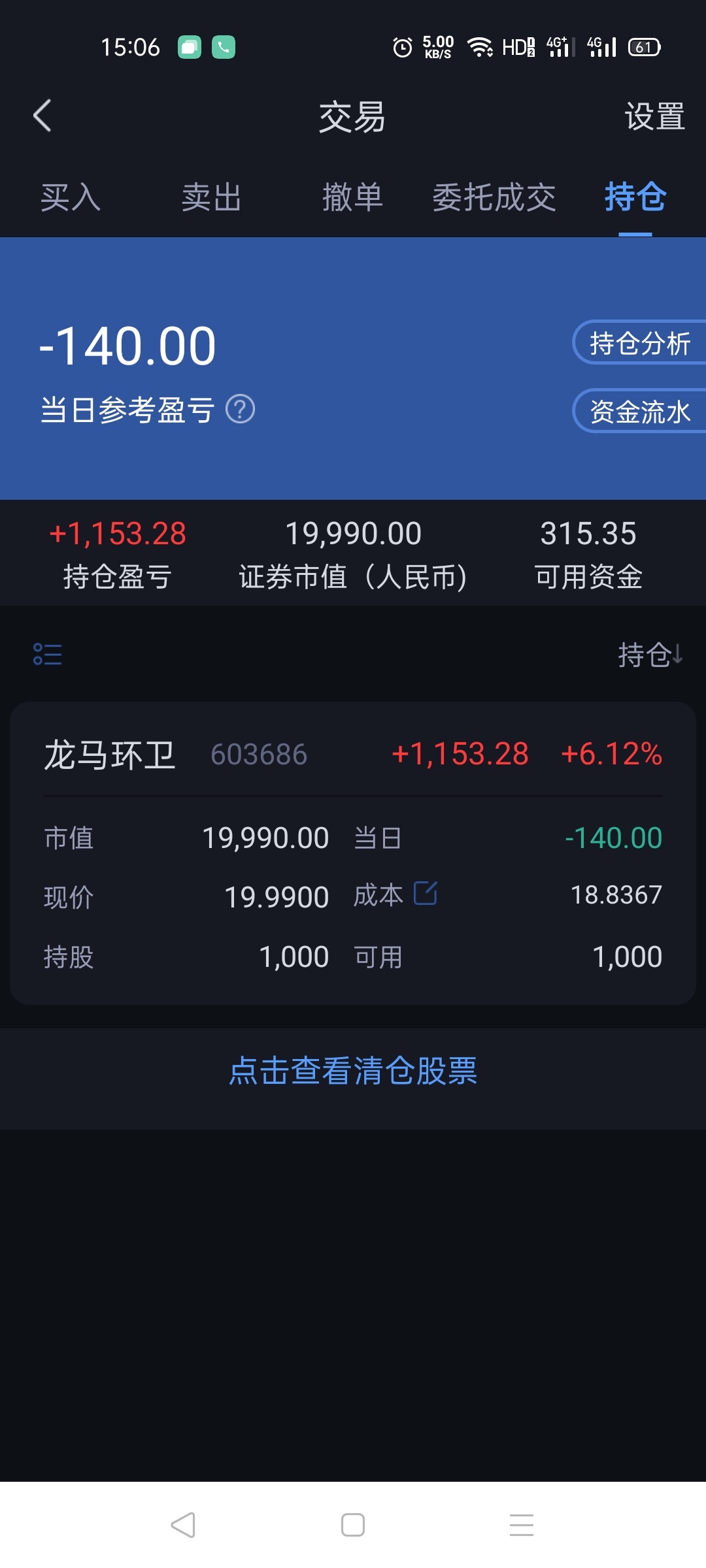Tap the system home button
Screen dimensions: 706x1568
(x=353, y=1525)
